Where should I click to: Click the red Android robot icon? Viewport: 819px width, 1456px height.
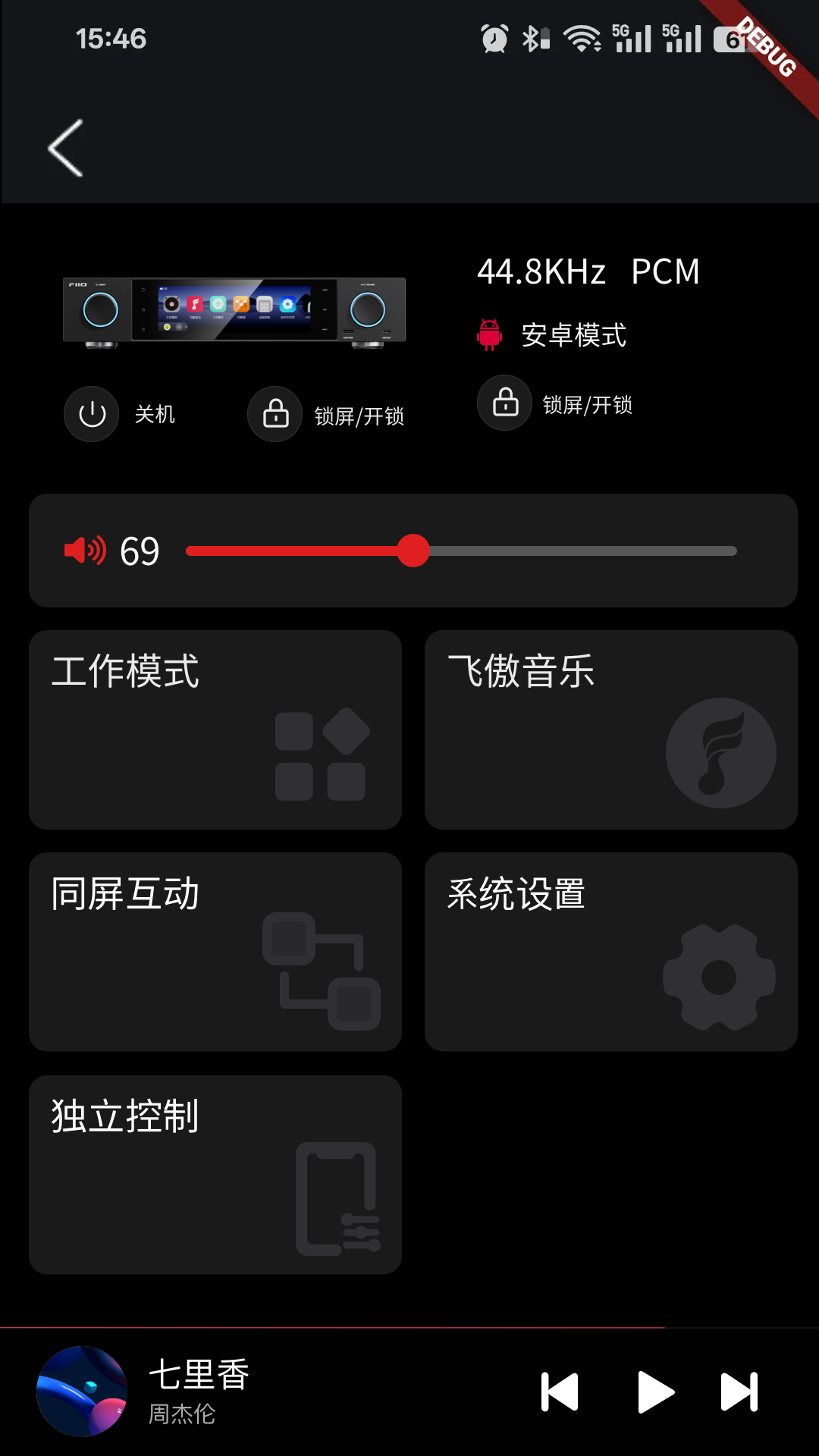pos(490,334)
